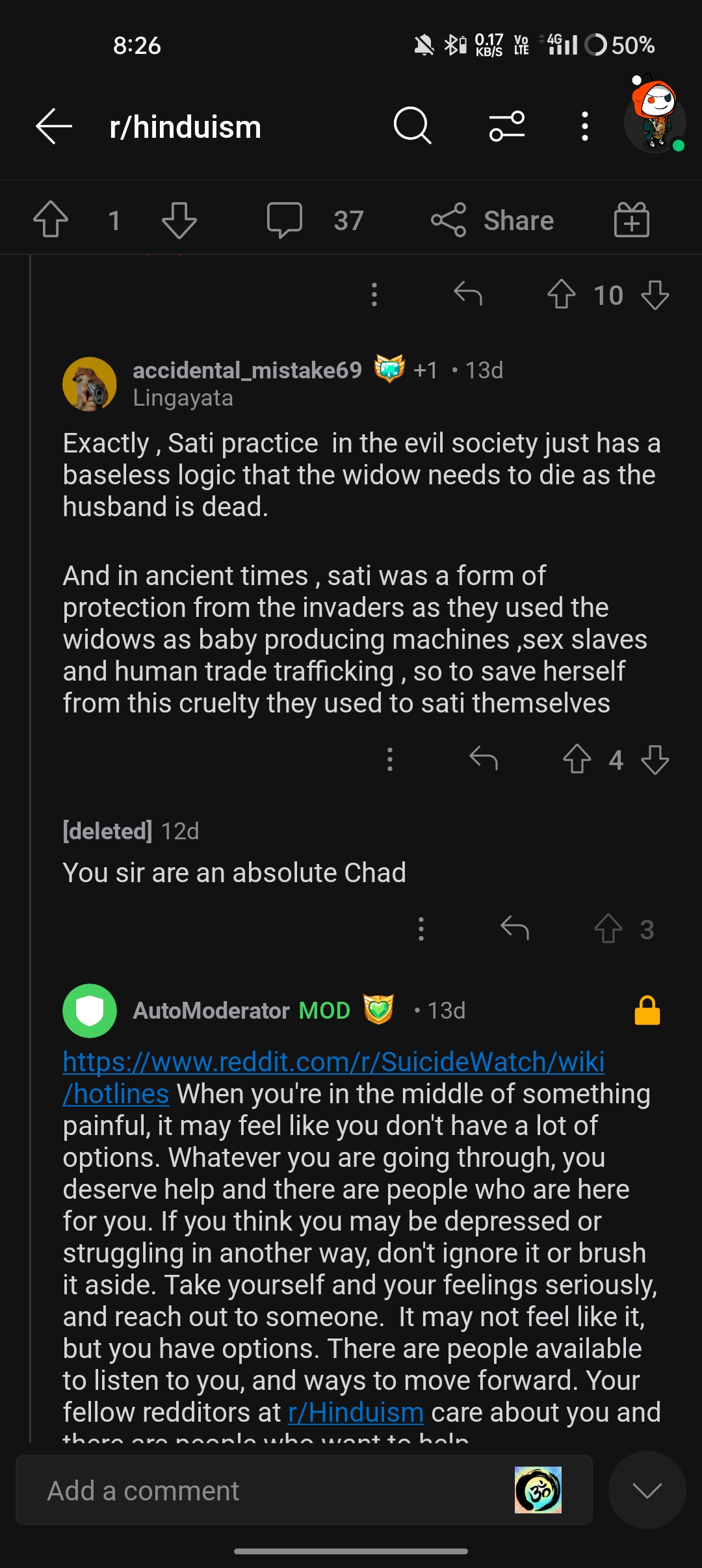Reply to accidental_mistake69's comment
Viewport: 702px width, 1568px height.
(x=484, y=760)
